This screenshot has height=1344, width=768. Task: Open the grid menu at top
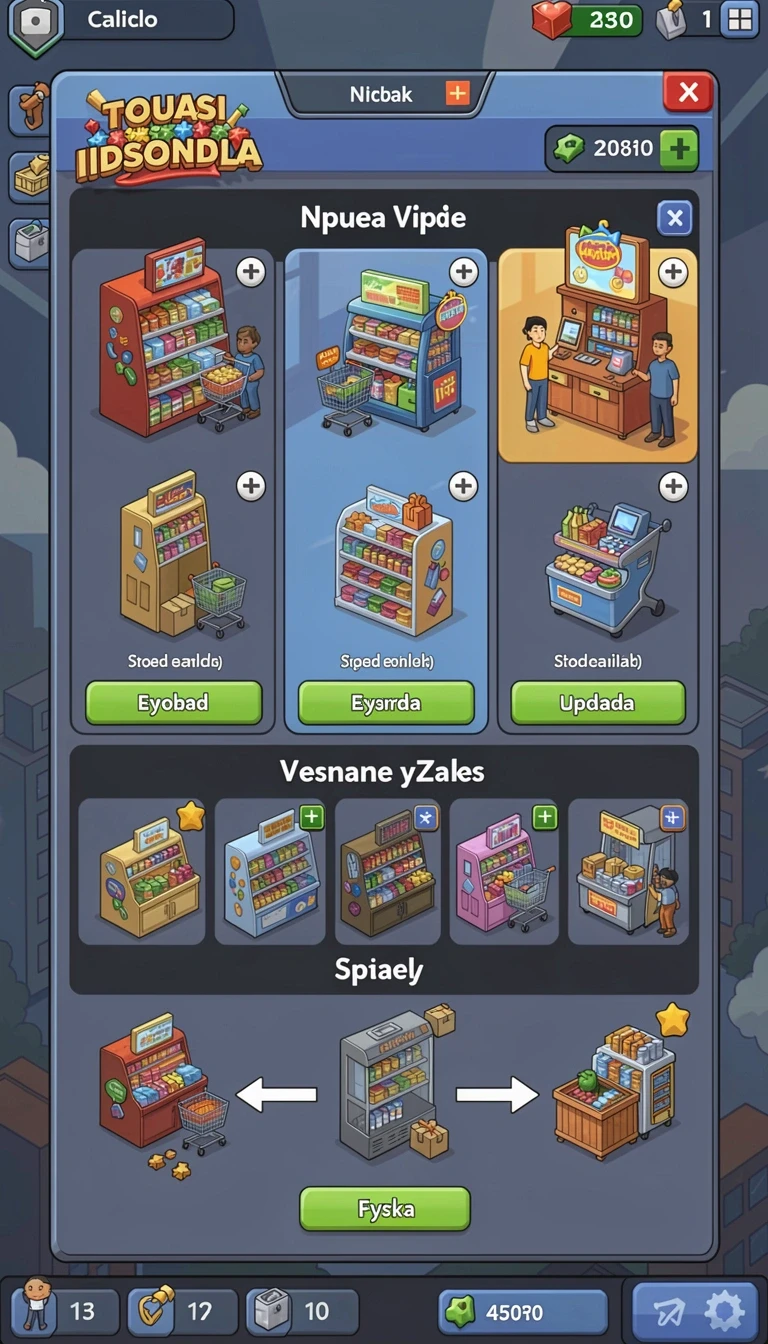(x=740, y=19)
